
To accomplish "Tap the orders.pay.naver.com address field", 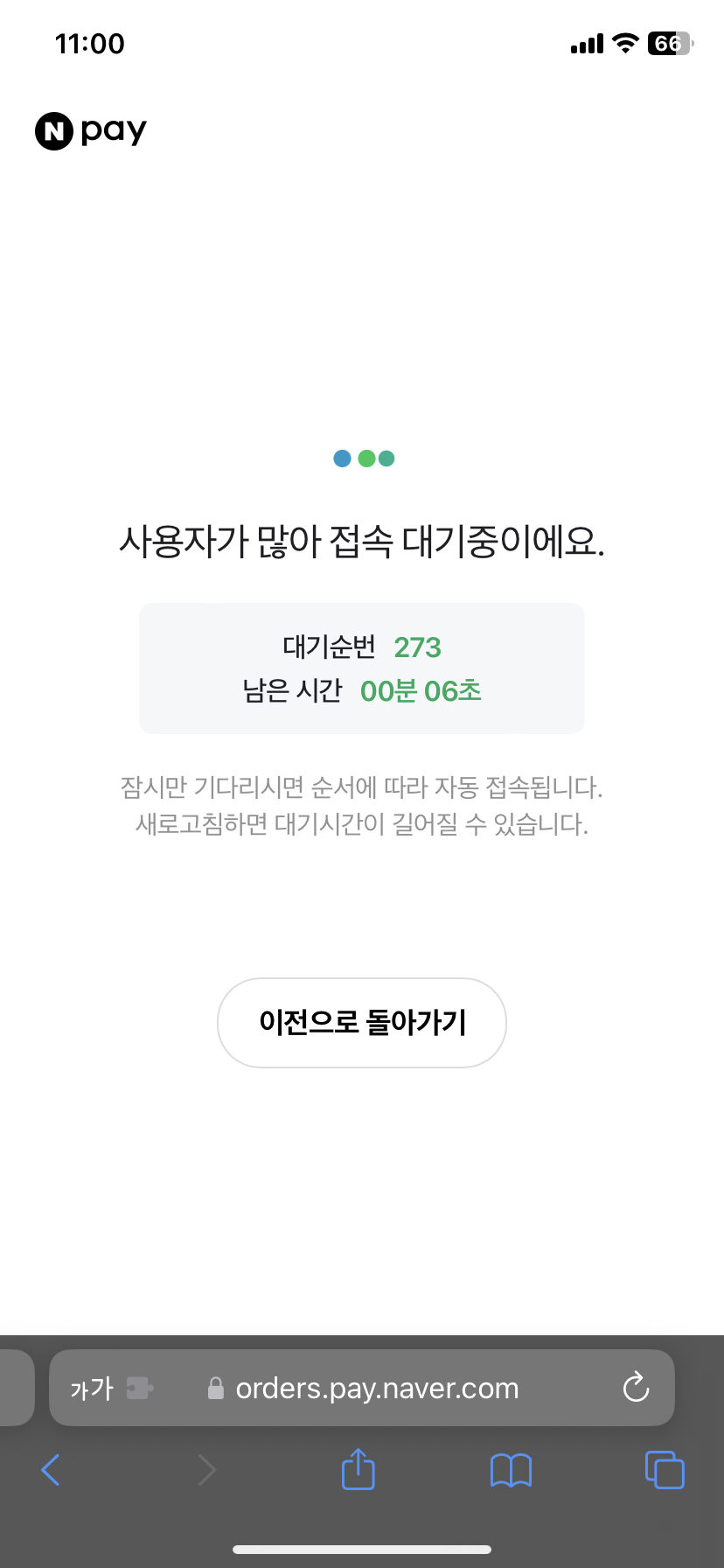I will point(378,1387).
